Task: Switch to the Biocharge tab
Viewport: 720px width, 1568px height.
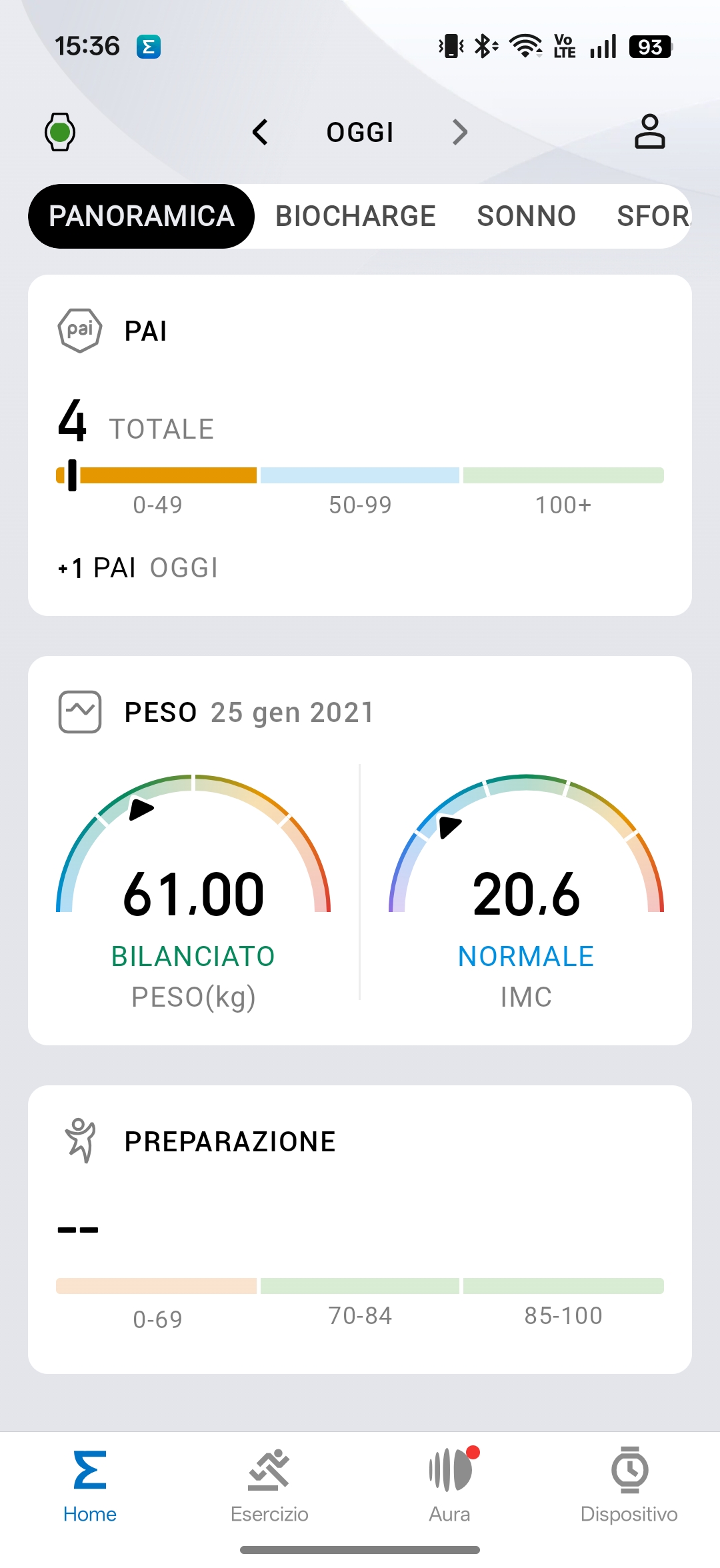Action: point(355,217)
